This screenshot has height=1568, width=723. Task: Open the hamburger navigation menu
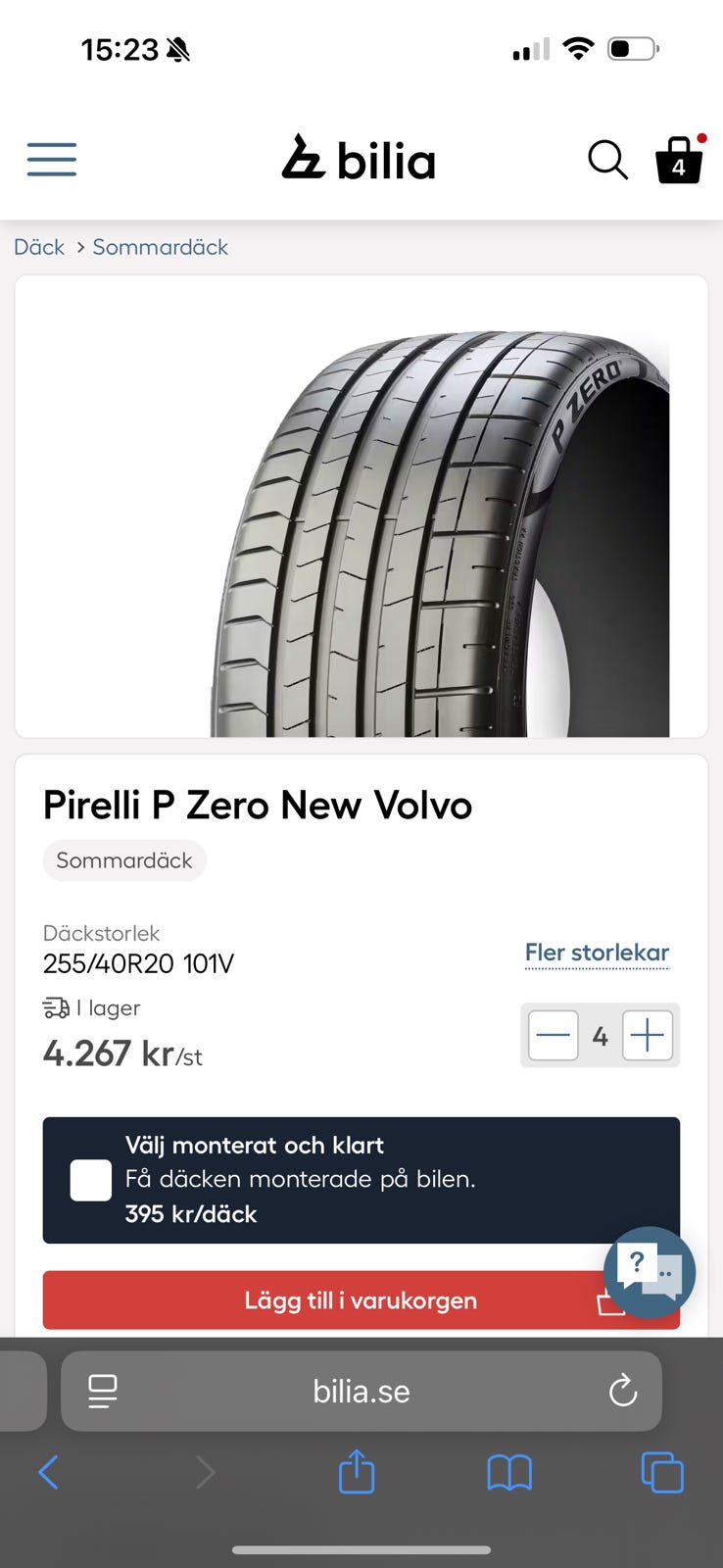52,159
